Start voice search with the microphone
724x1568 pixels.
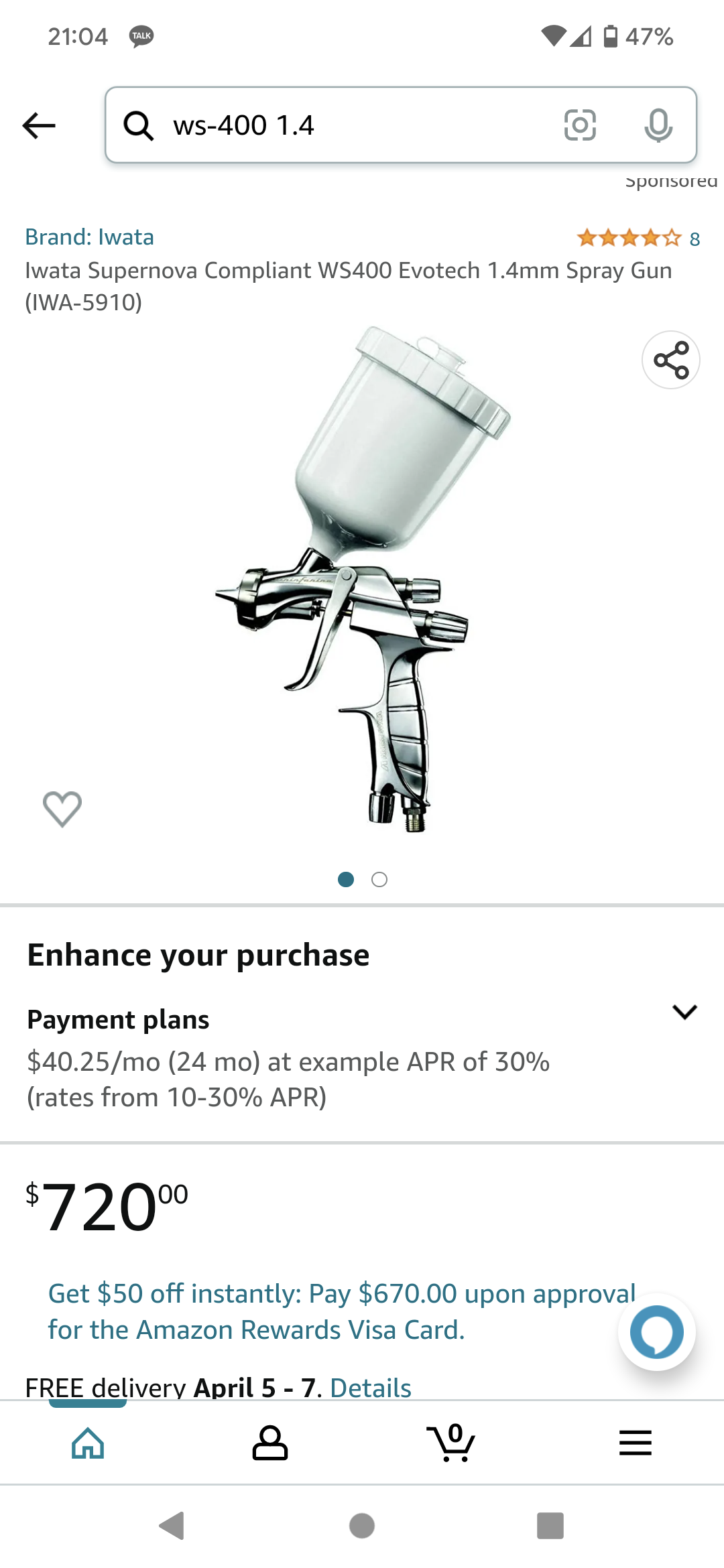pos(658,125)
